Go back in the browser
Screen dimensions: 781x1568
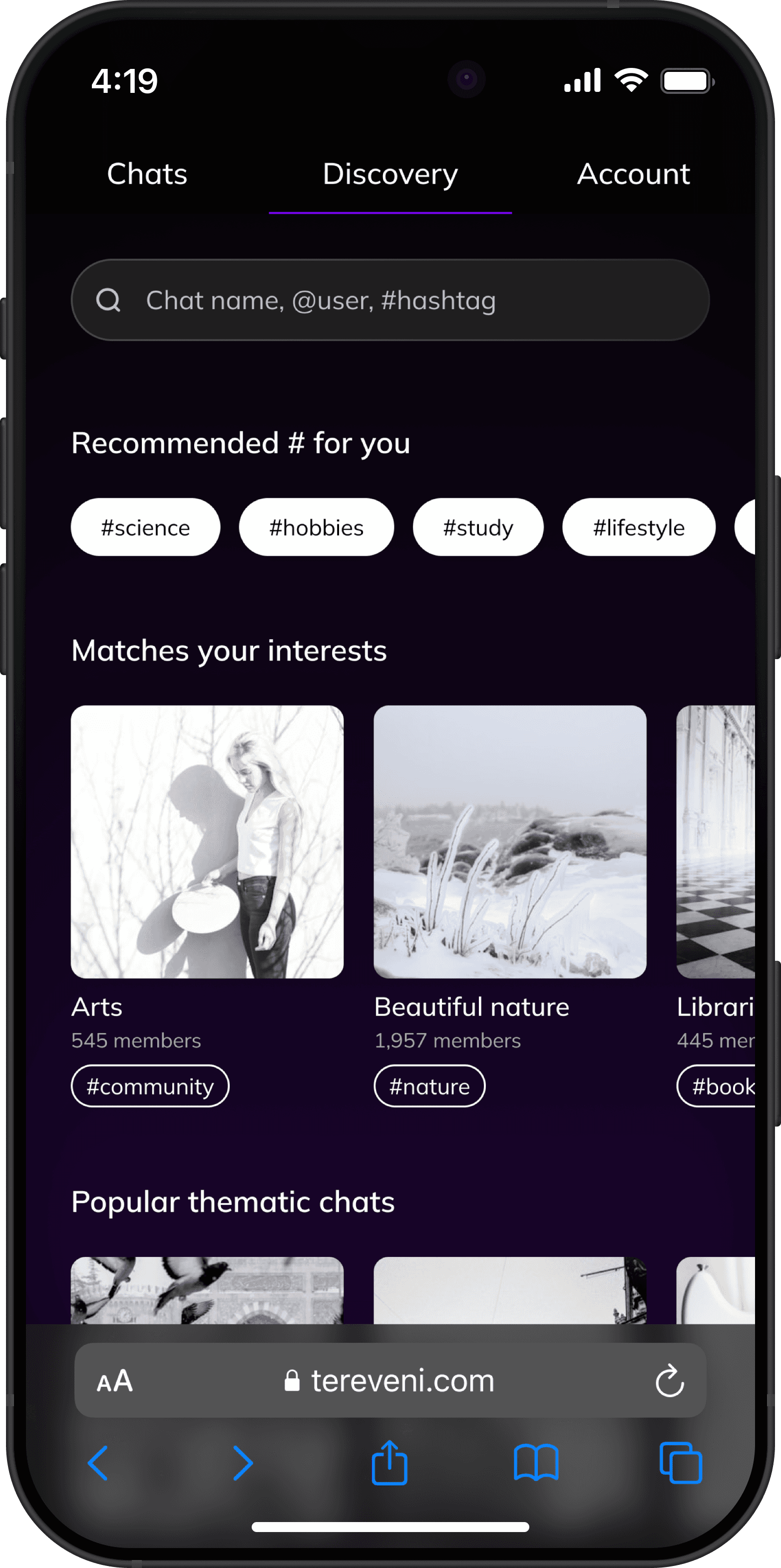click(98, 1463)
